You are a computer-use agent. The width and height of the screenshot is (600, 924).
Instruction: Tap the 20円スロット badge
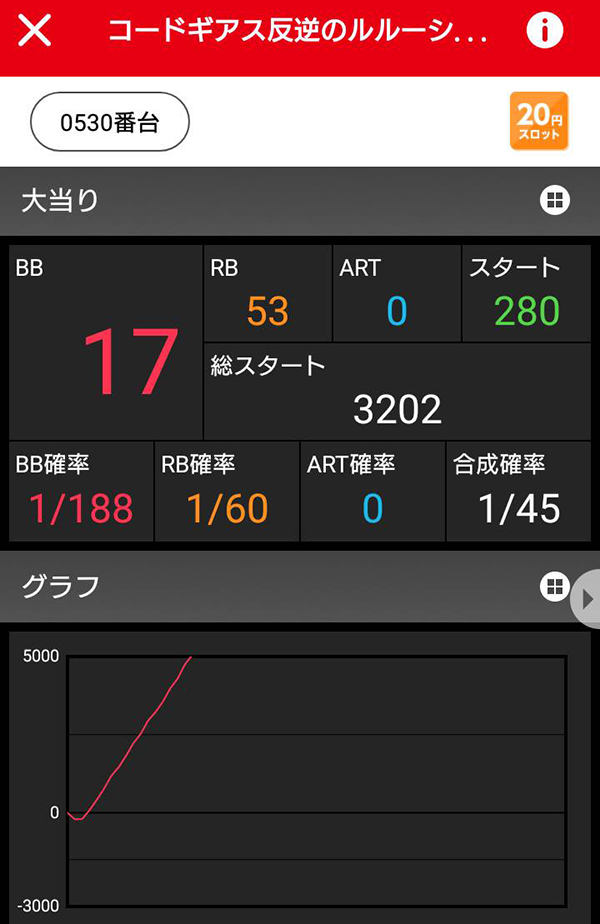click(x=539, y=121)
